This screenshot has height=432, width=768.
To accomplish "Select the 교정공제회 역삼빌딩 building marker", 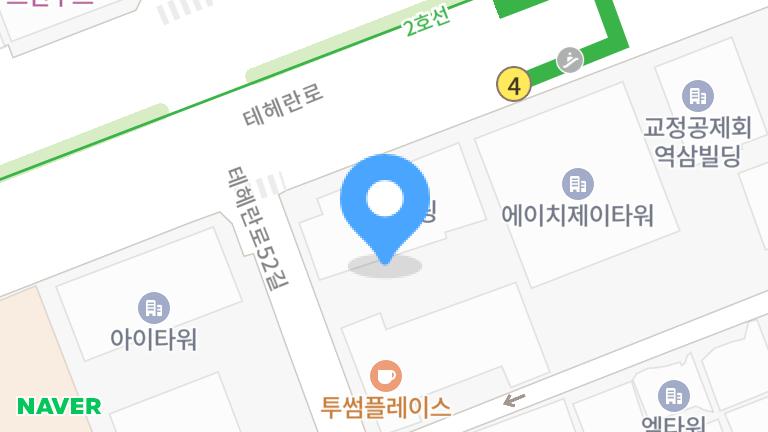I will click(697, 97).
